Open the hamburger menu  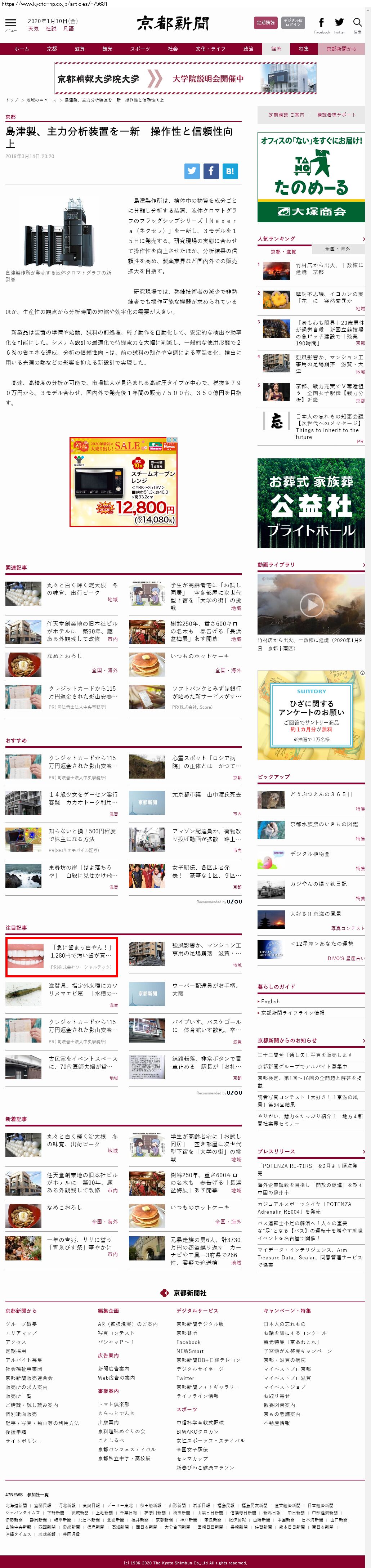coord(10,23)
